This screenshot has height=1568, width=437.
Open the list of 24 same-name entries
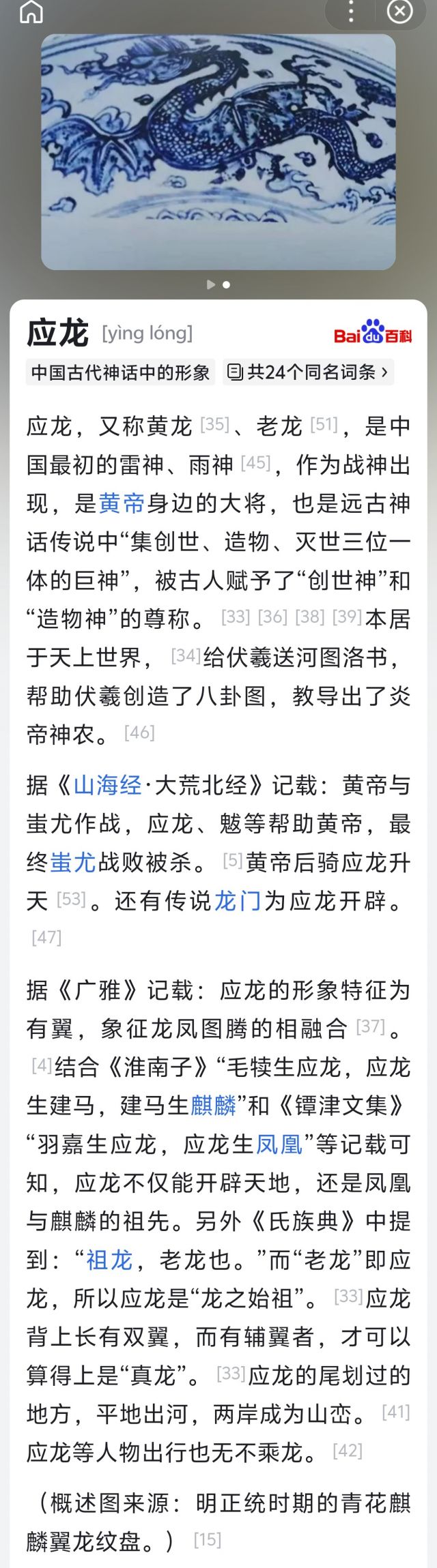[x=308, y=372]
